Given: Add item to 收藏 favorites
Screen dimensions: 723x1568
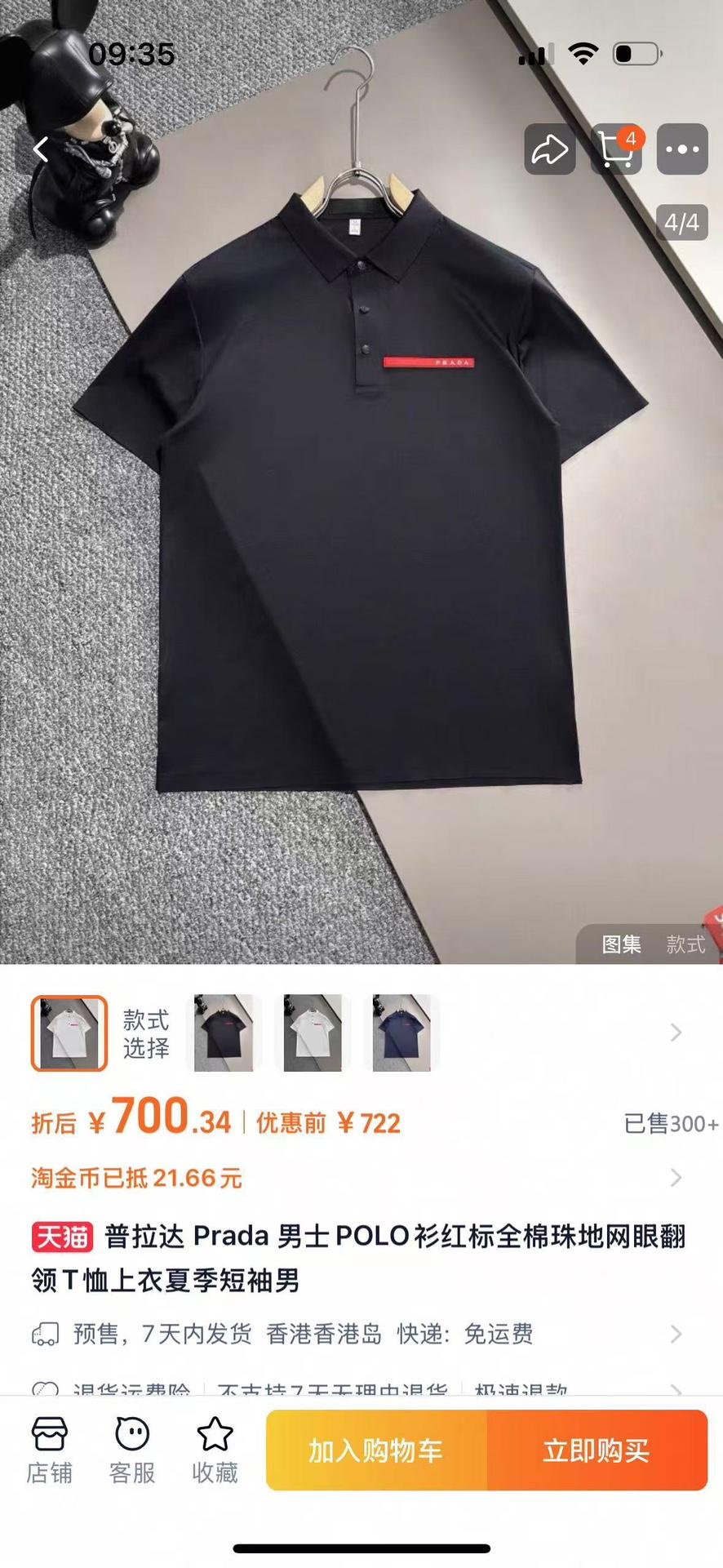Looking at the screenshot, I should [x=215, y=1450].
